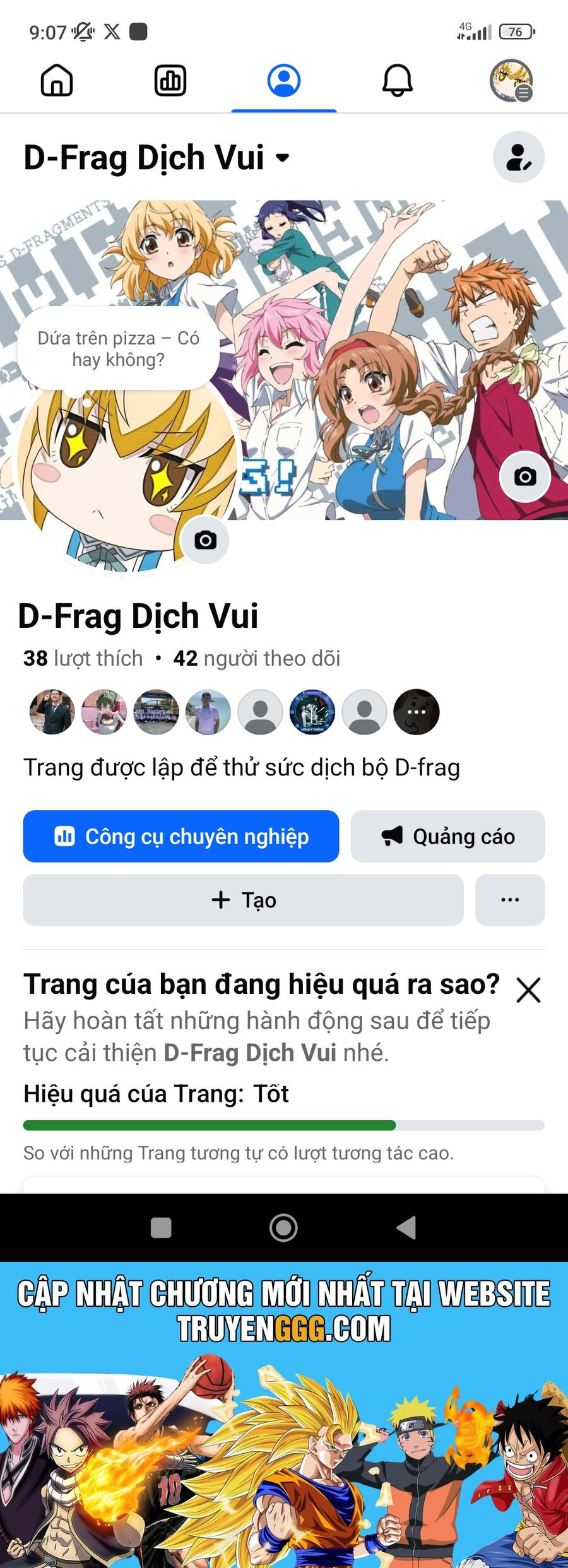Tap the system back button
This screenshot has width=568, height=1568.
[x=406, y=1228]
